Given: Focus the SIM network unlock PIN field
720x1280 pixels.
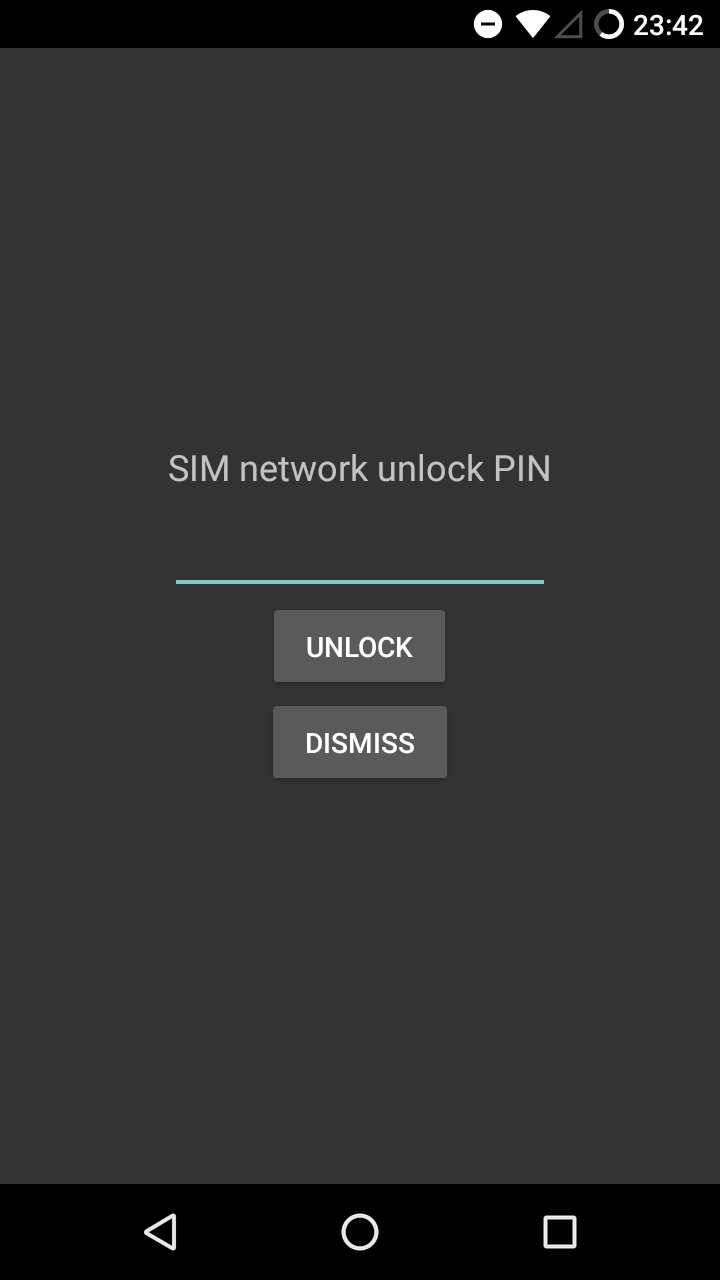Looking at the screenshot, I should [x=360, y=560].
